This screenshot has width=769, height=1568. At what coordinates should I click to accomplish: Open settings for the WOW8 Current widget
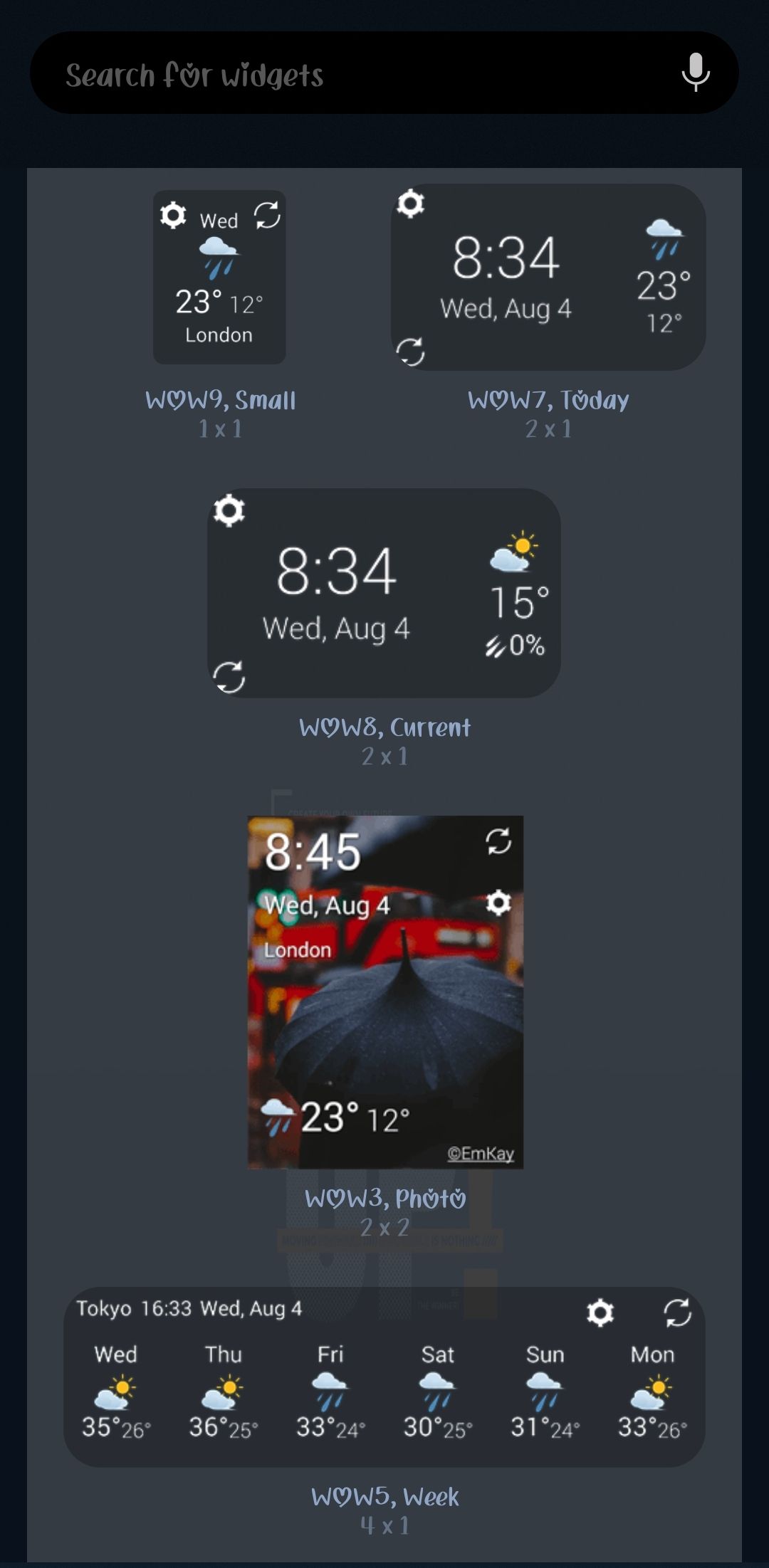coord(228,511)
